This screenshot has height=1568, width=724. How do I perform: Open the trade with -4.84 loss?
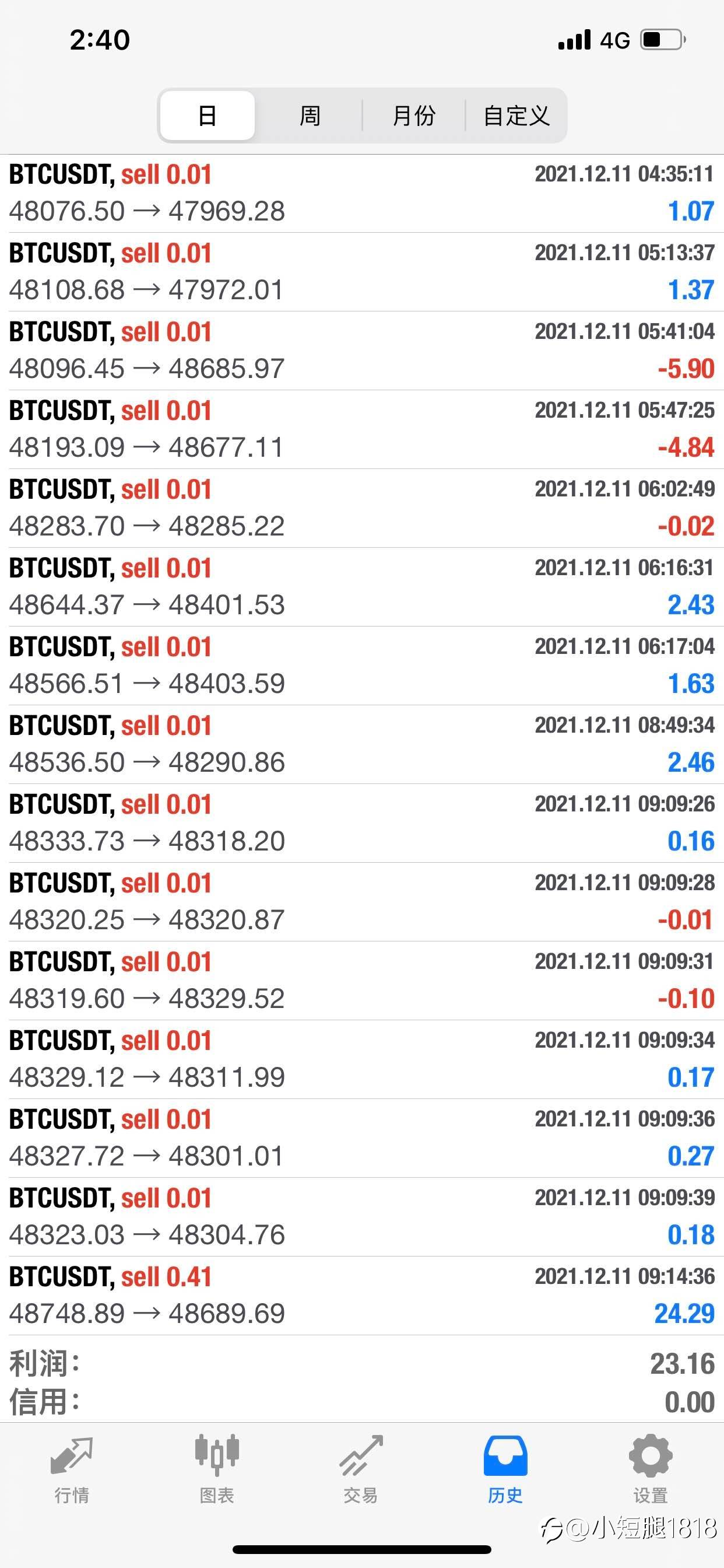click(x=362, y=429)
